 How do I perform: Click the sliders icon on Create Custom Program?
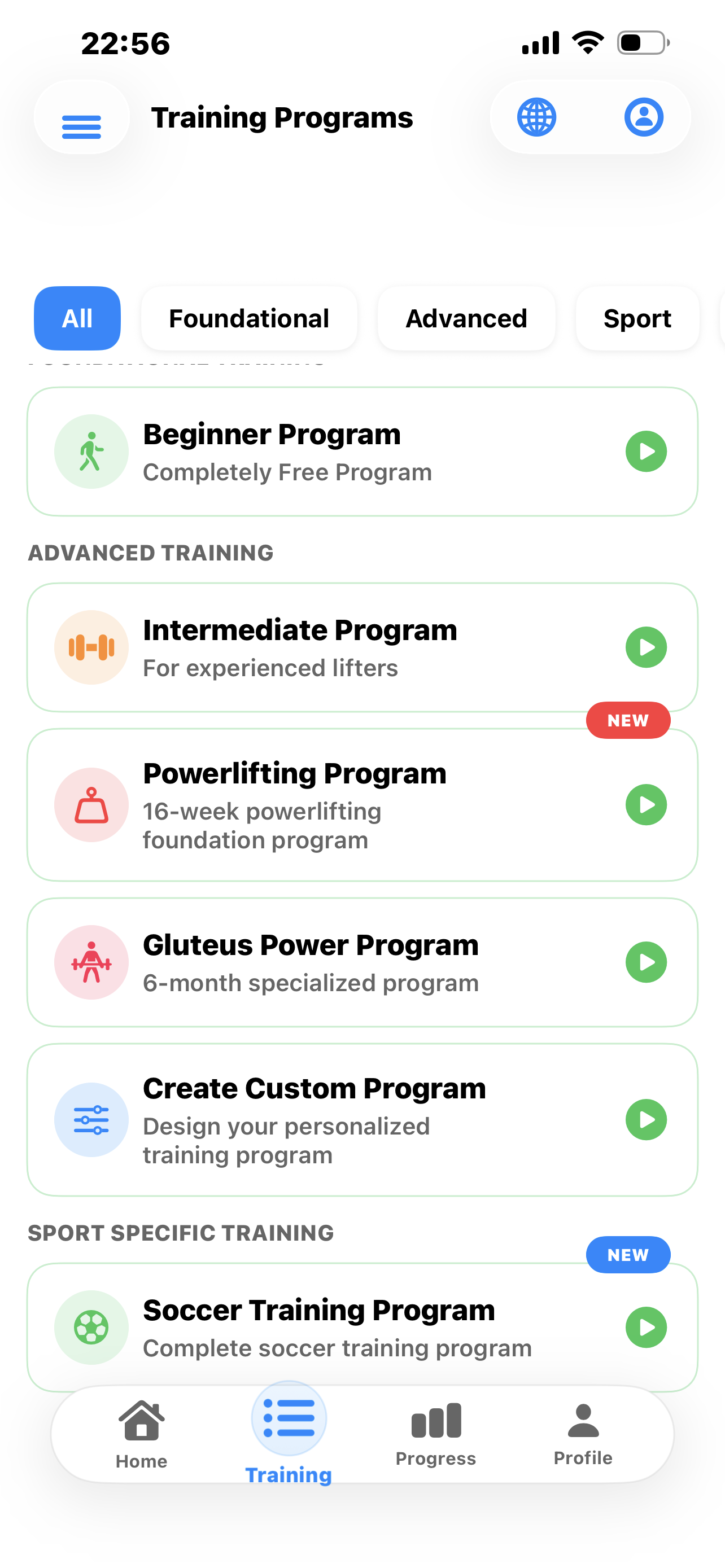click(x=91, y=1119)
